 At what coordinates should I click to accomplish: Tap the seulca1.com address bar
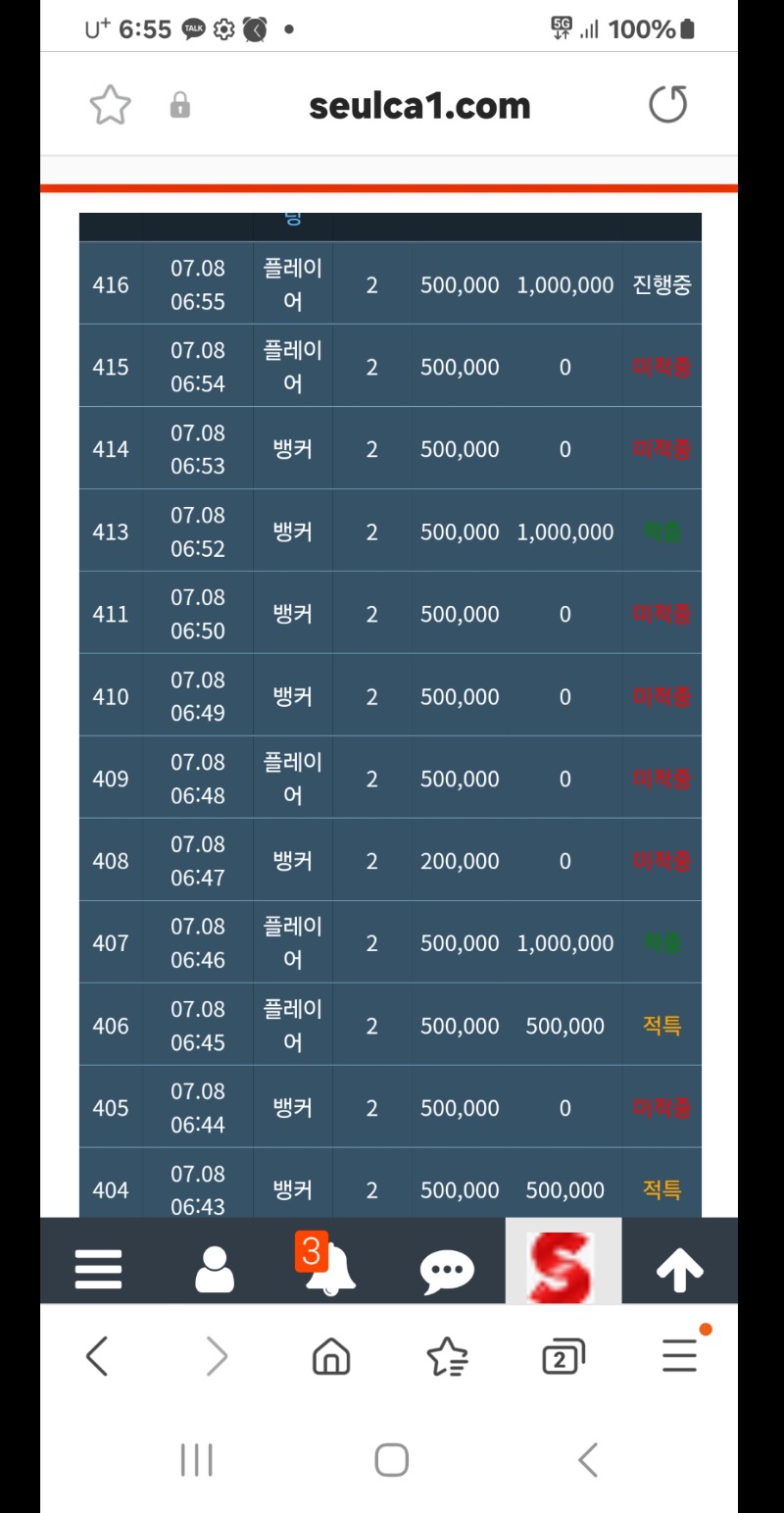(x=419, y=105)
